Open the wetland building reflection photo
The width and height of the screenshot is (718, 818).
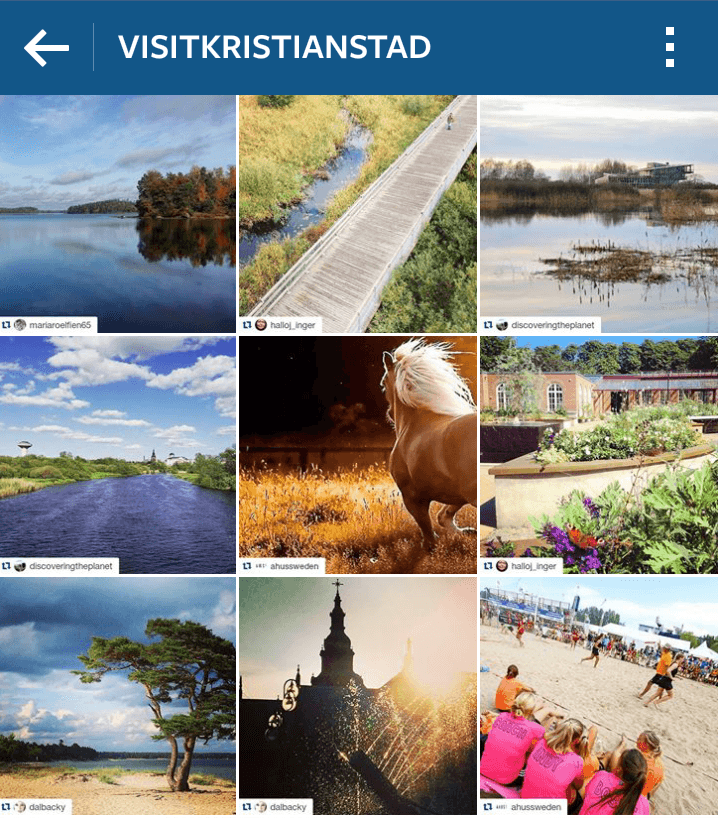pyautogui.click(x=598, y=213)
